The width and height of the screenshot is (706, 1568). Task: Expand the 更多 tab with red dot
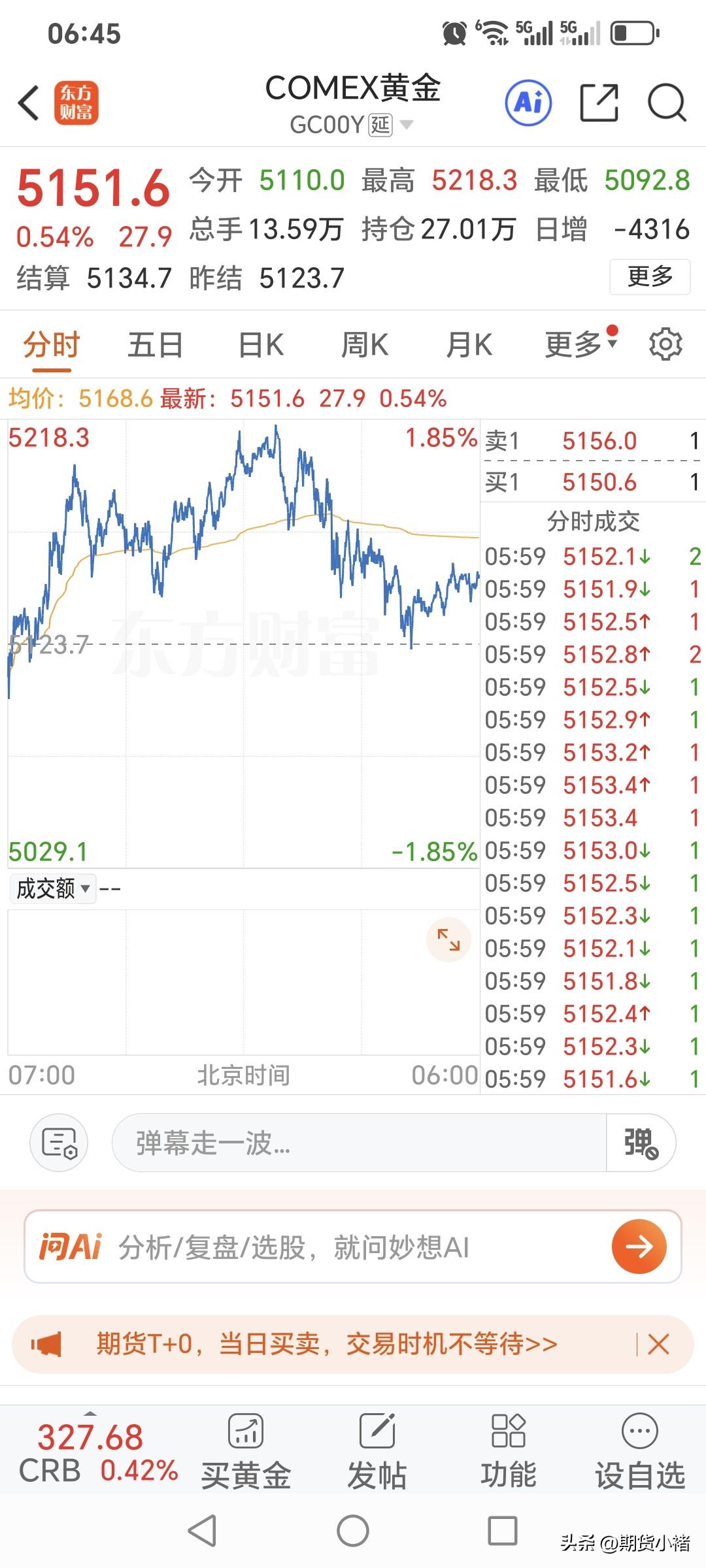tap(574, 344)
